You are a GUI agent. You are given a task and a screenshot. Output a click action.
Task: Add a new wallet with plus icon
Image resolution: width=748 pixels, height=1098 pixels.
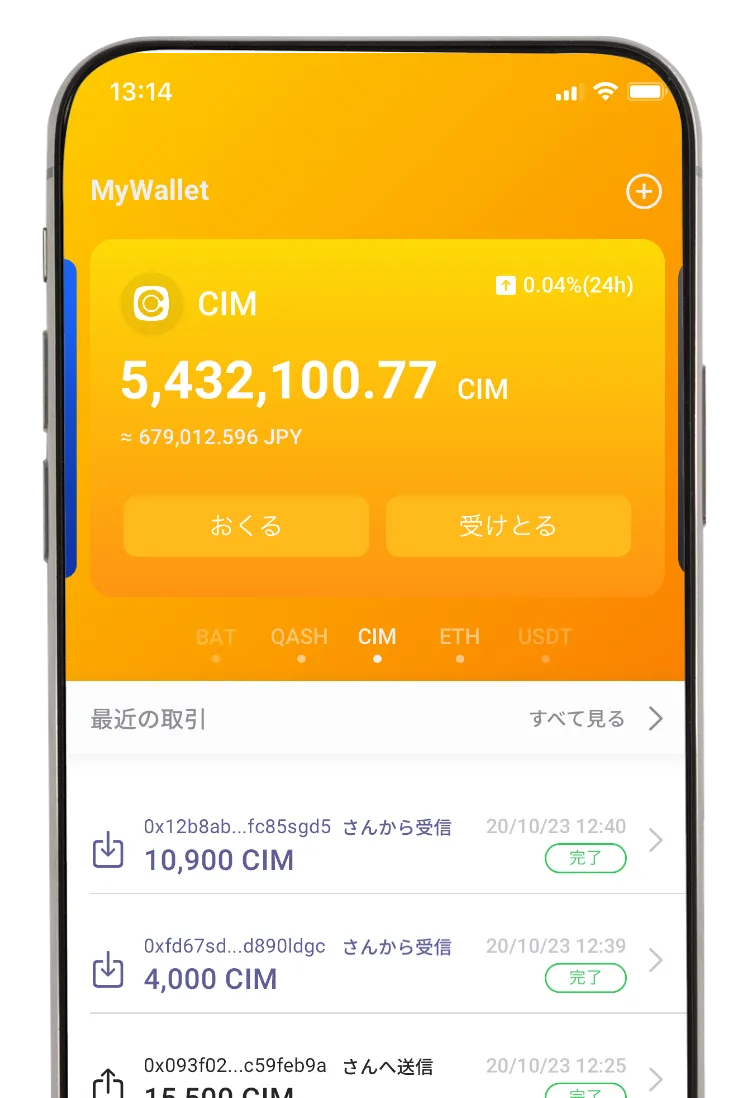pos(643,191)
